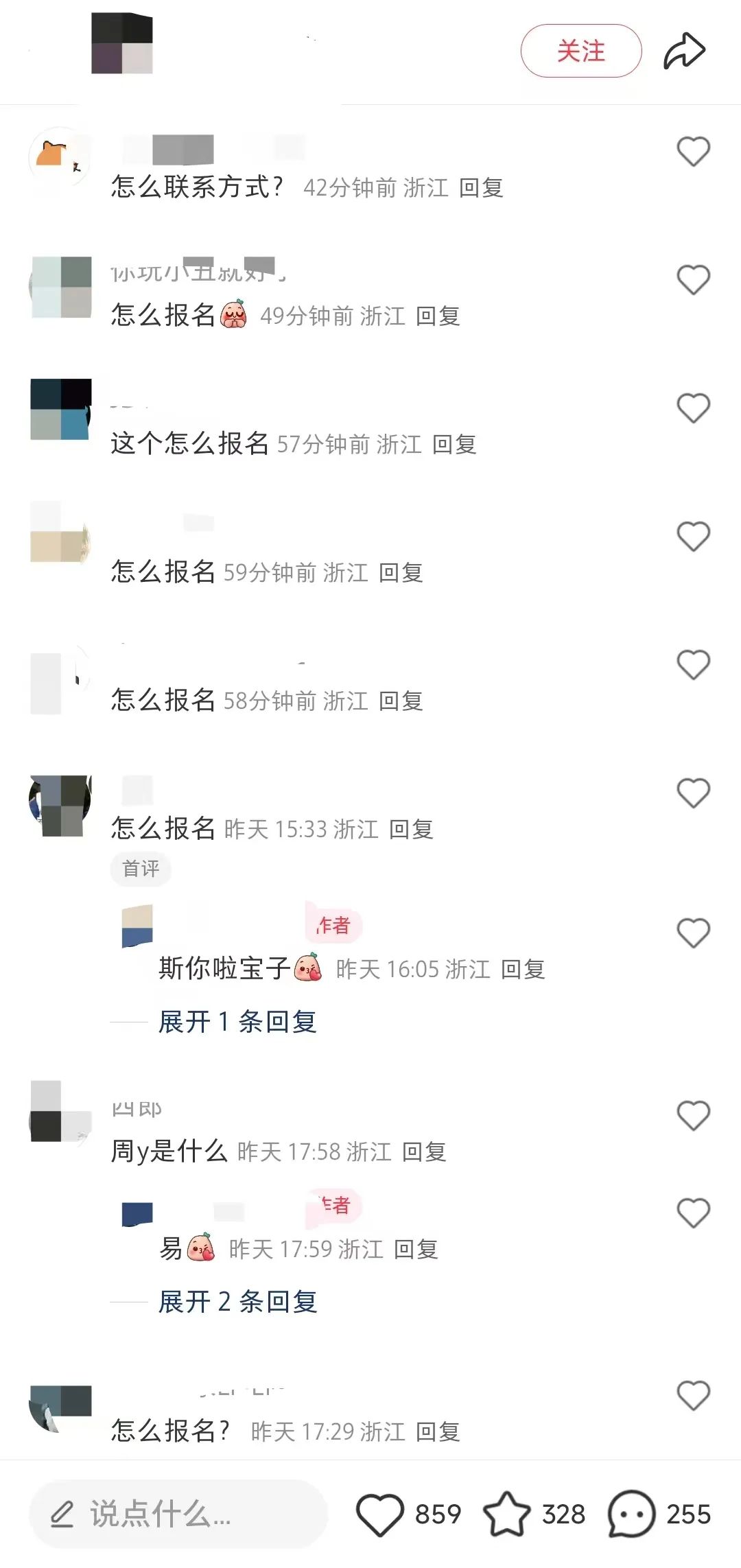Like the comment posted 昨天 17:29

click(x=693, y=1396)
